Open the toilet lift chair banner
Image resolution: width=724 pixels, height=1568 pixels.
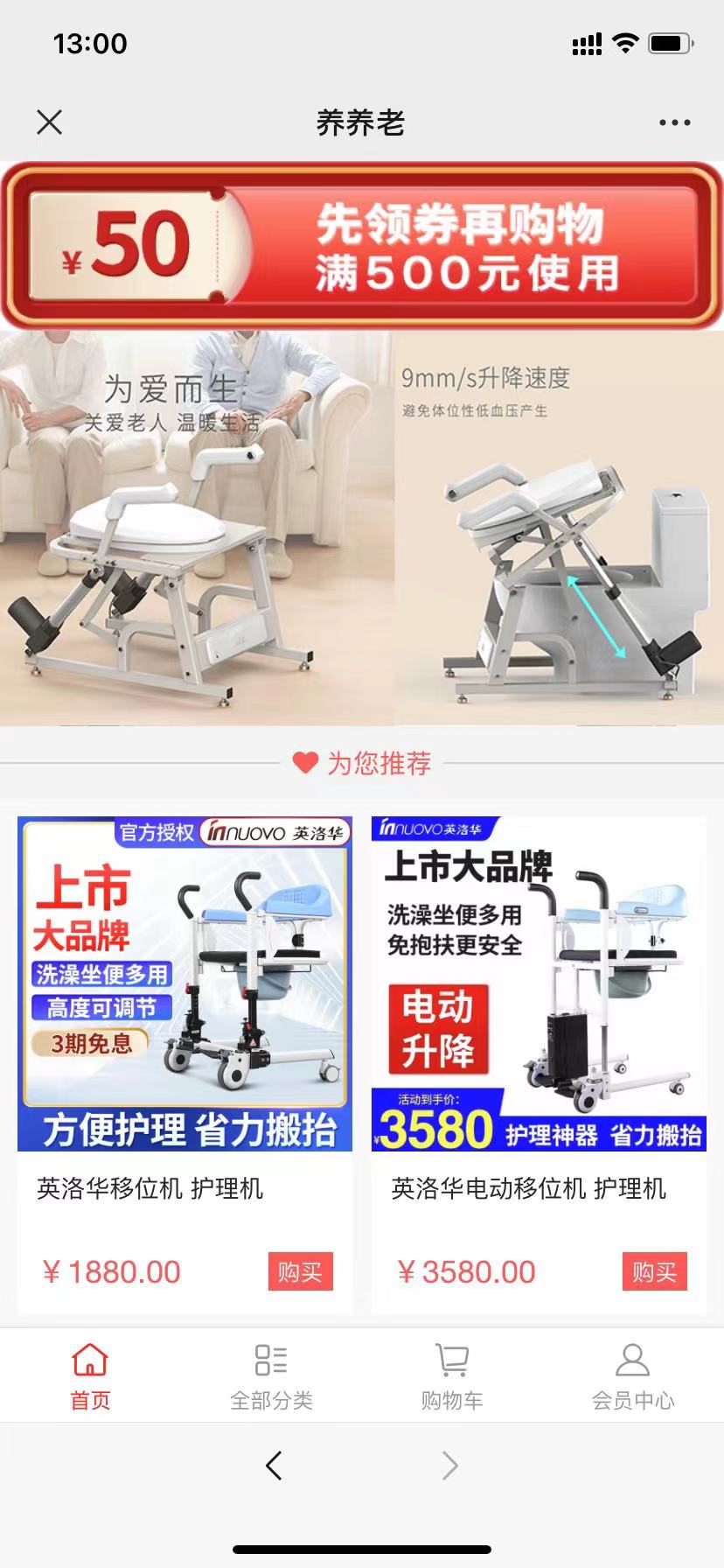(x=362, y=528)
